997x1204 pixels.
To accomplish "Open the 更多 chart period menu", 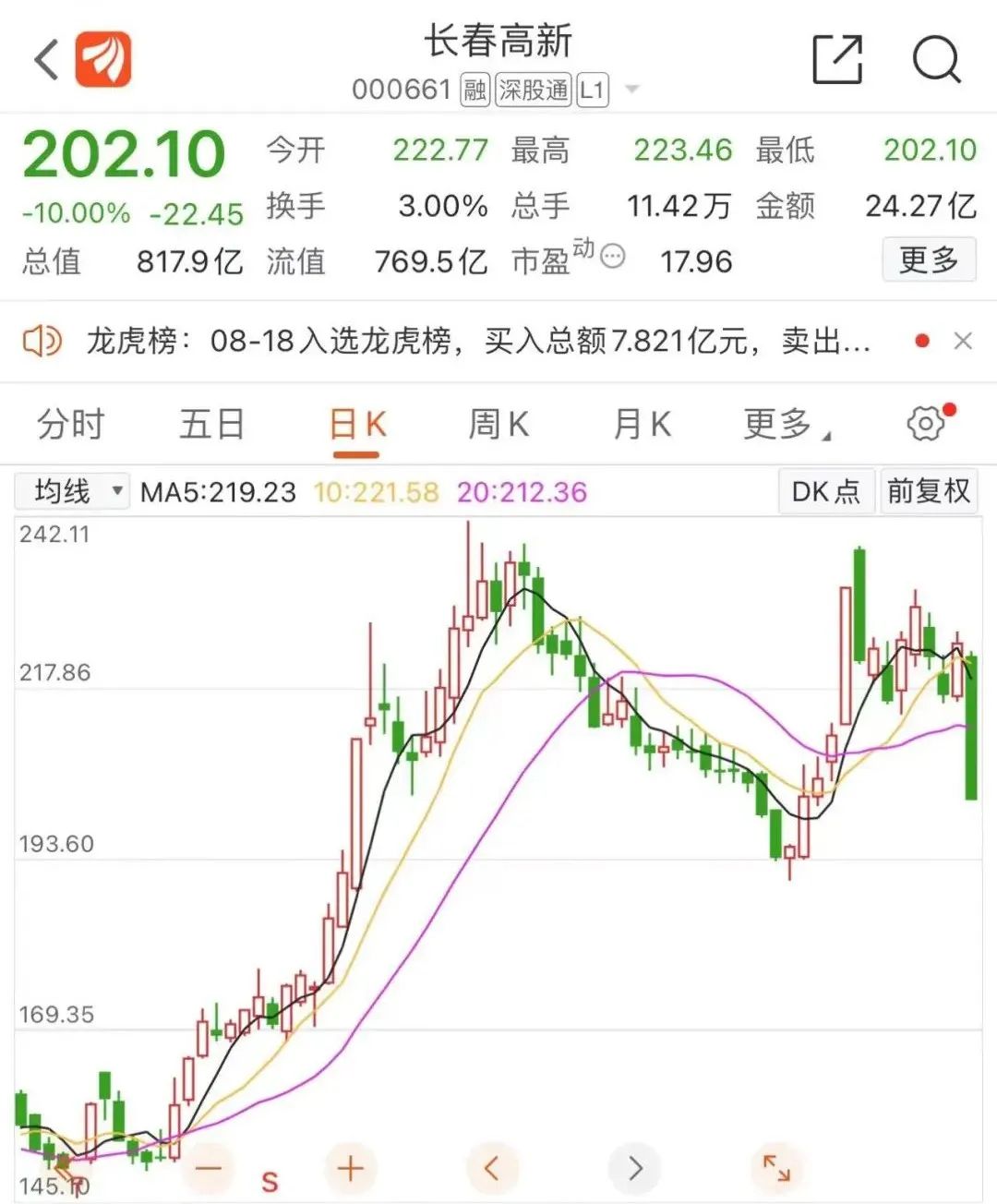I will (x=783, y=425).
